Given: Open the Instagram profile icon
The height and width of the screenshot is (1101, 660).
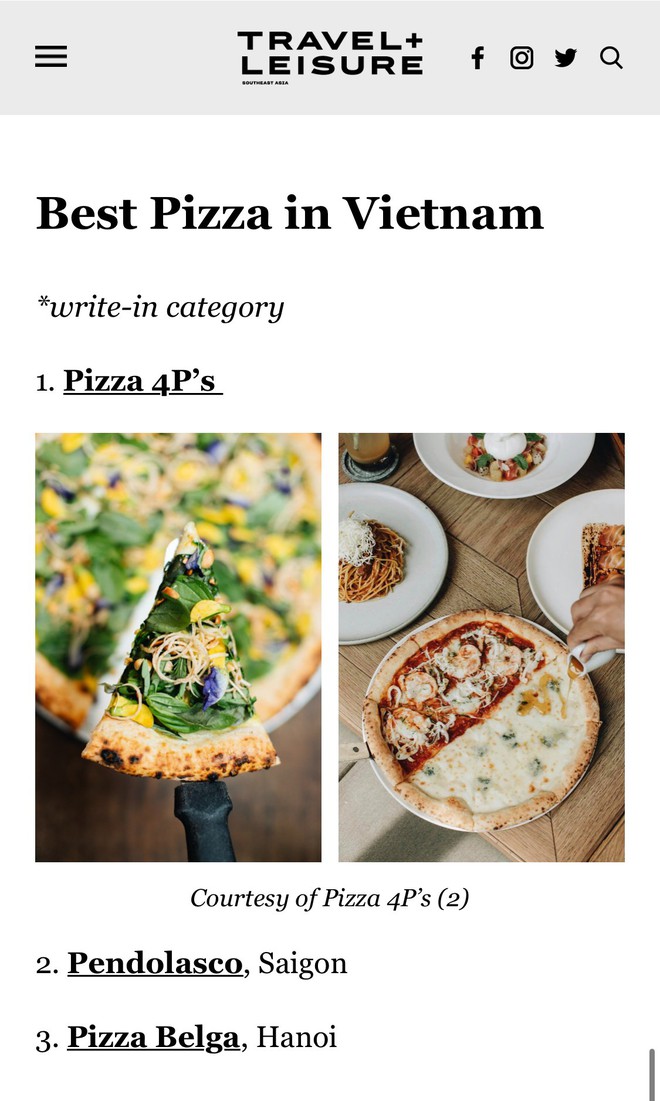Looking at the screenshot, I should click(x=522, y=58).
